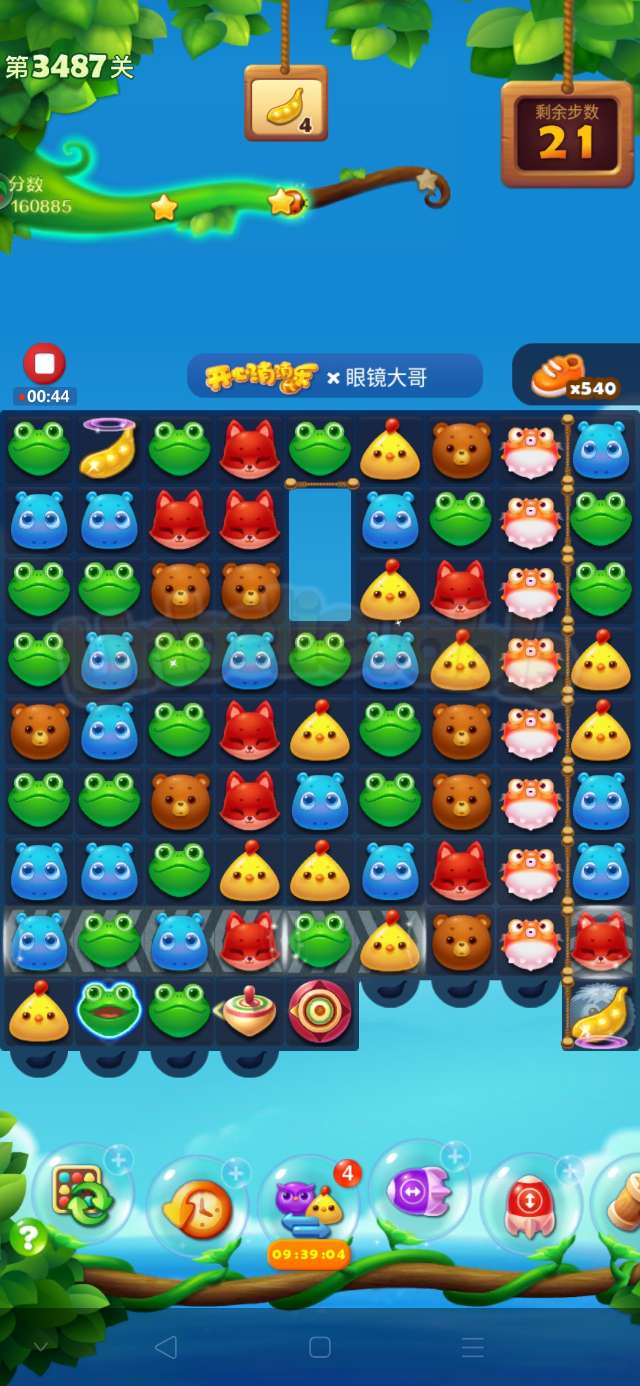Image resolution: width=640 pixels, height=1386 pixels.
Task: Tap the red bullseye target piece
Action: pyautogui.click(x=320, y=1011)
